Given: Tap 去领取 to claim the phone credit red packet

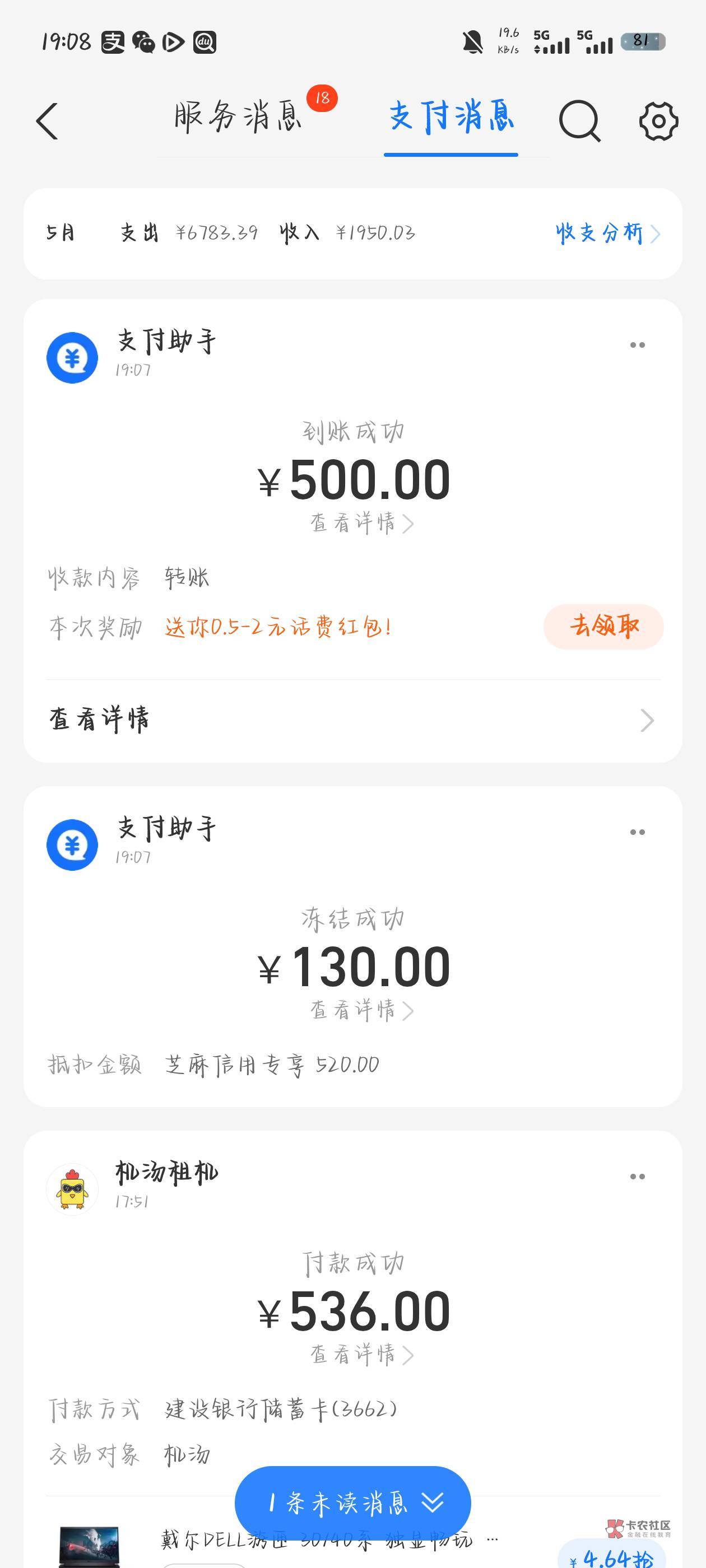Looking at the screenshot, I should [603, 626].
